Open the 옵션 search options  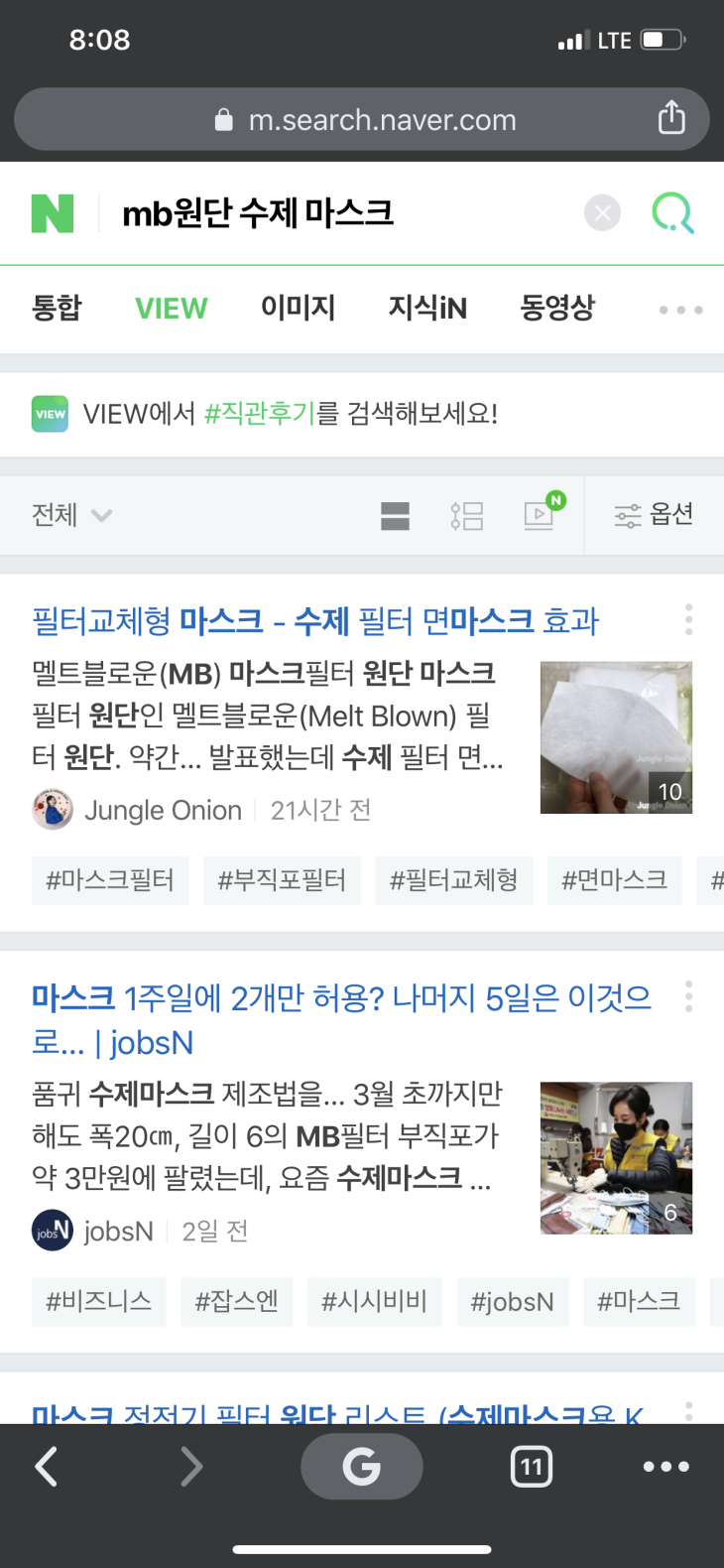click(x=654, y=515)
